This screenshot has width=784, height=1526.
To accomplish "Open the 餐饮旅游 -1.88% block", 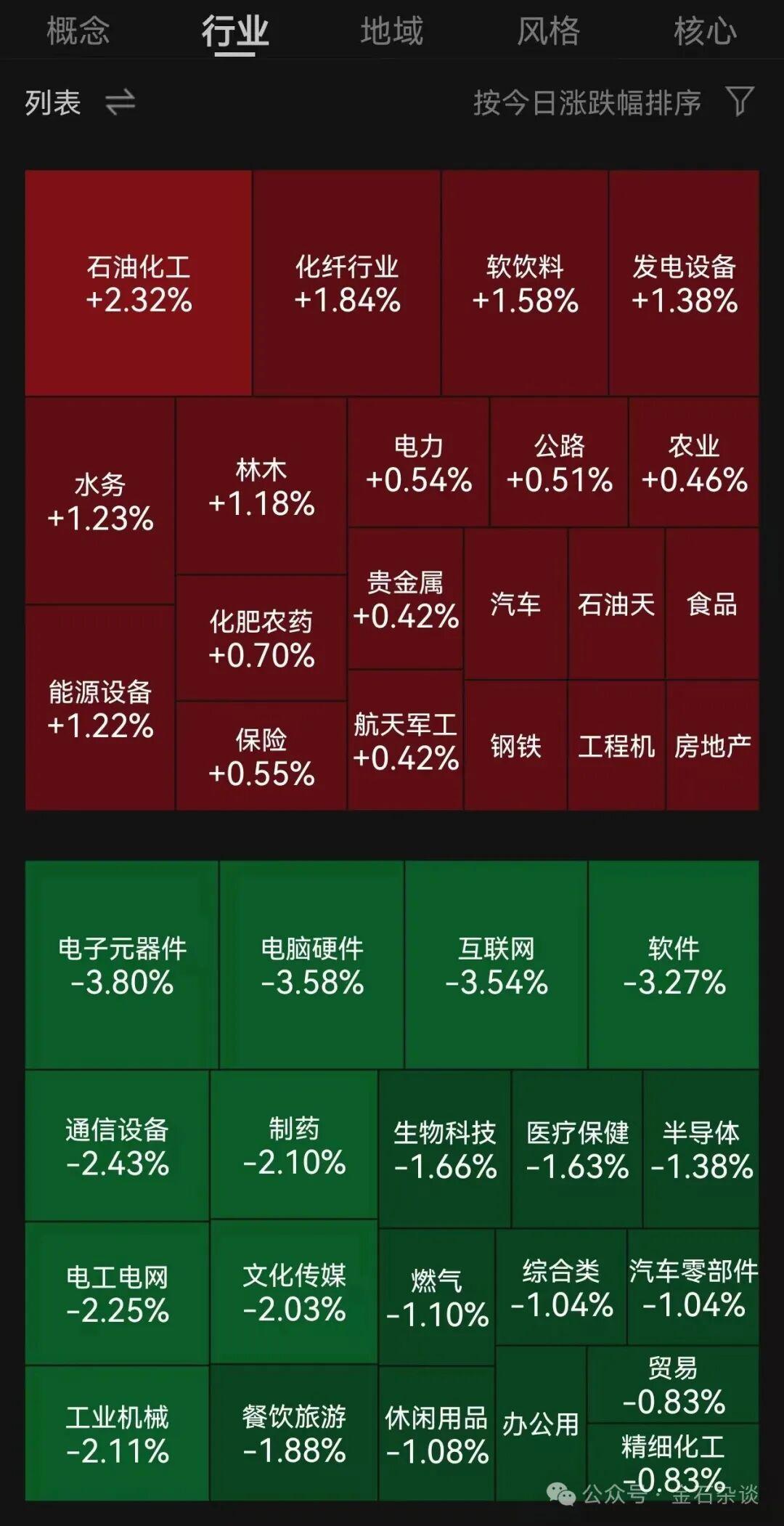I will point(294,1433).
